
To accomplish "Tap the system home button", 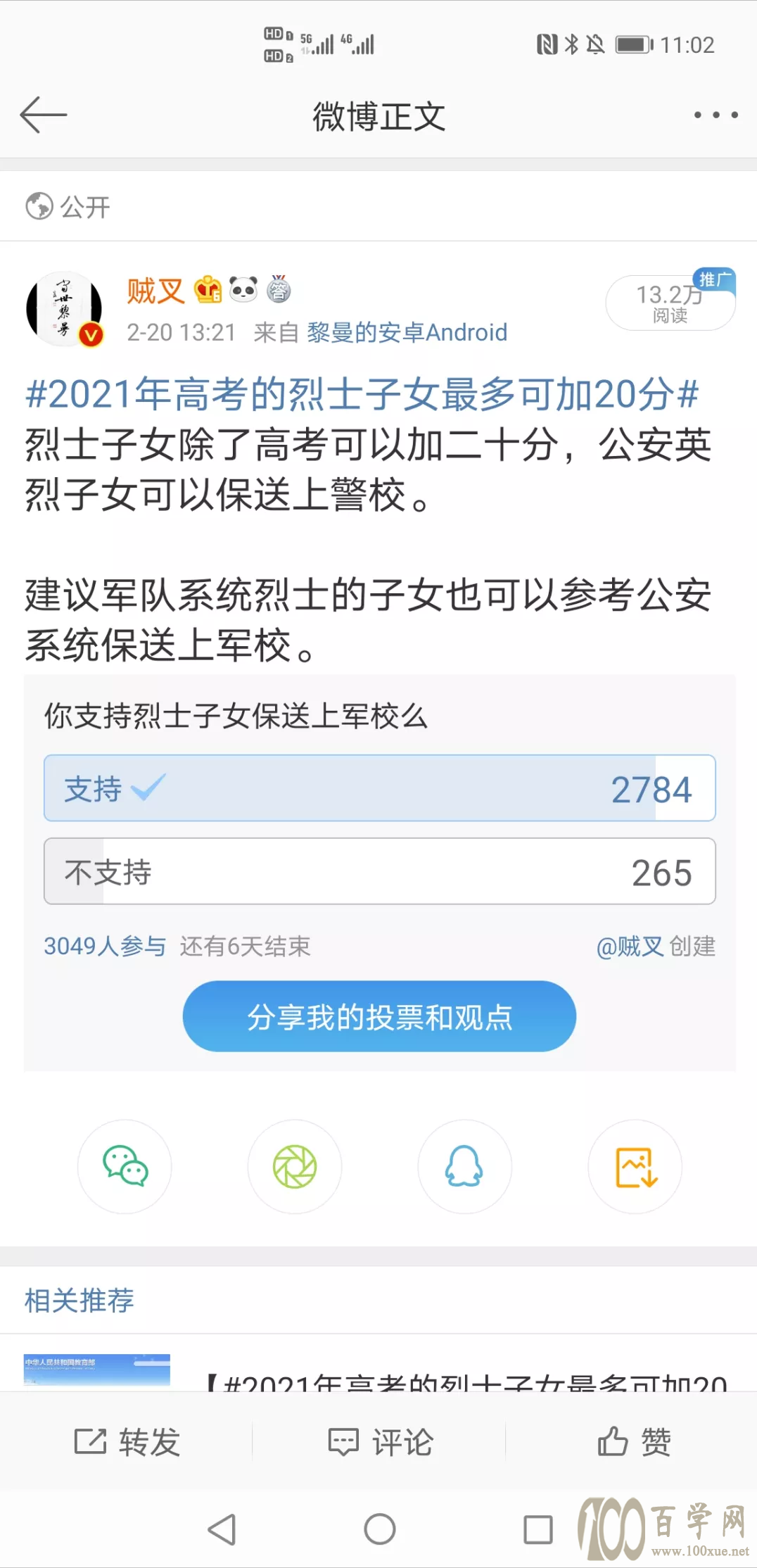I will click(380, 1529).
